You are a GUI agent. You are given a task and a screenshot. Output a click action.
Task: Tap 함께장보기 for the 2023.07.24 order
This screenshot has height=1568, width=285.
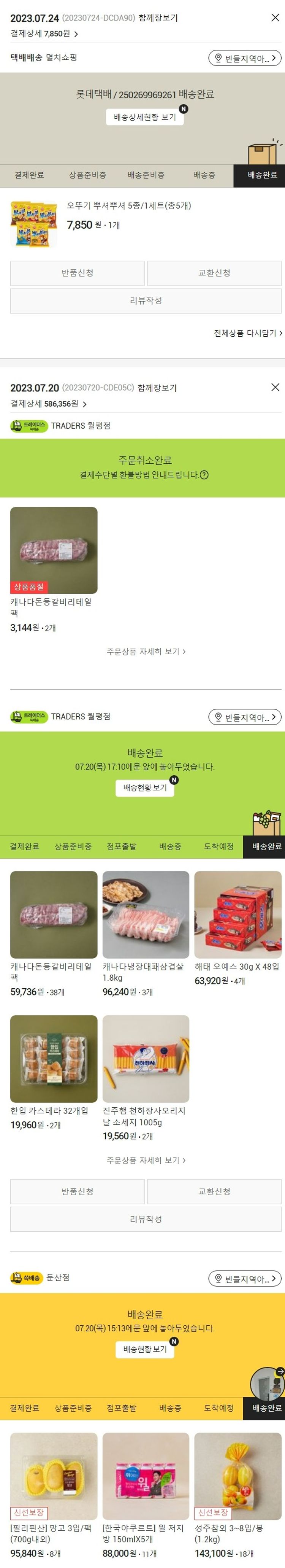158,18
